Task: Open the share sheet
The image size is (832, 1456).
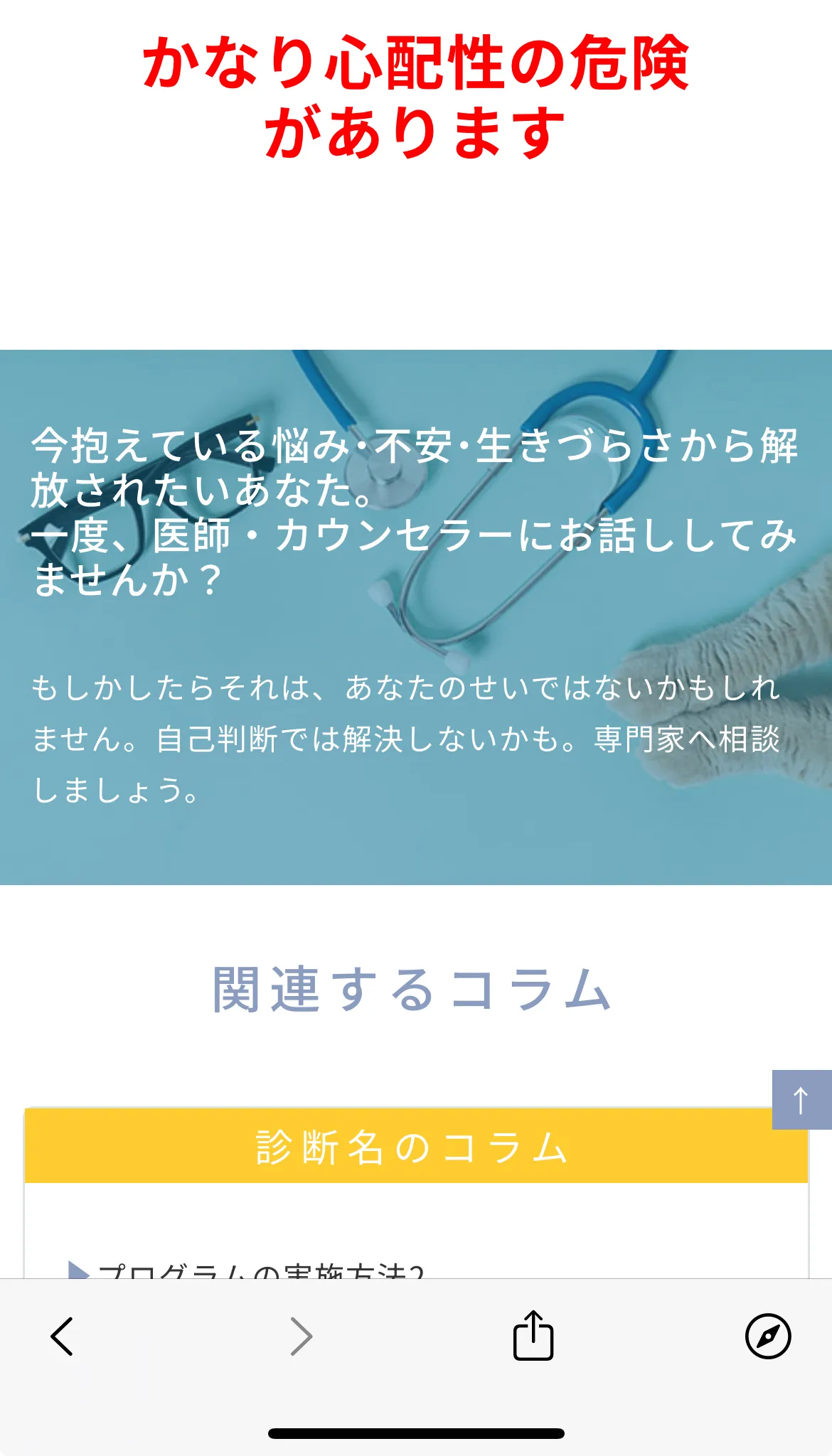Action: click(533, 1335)
